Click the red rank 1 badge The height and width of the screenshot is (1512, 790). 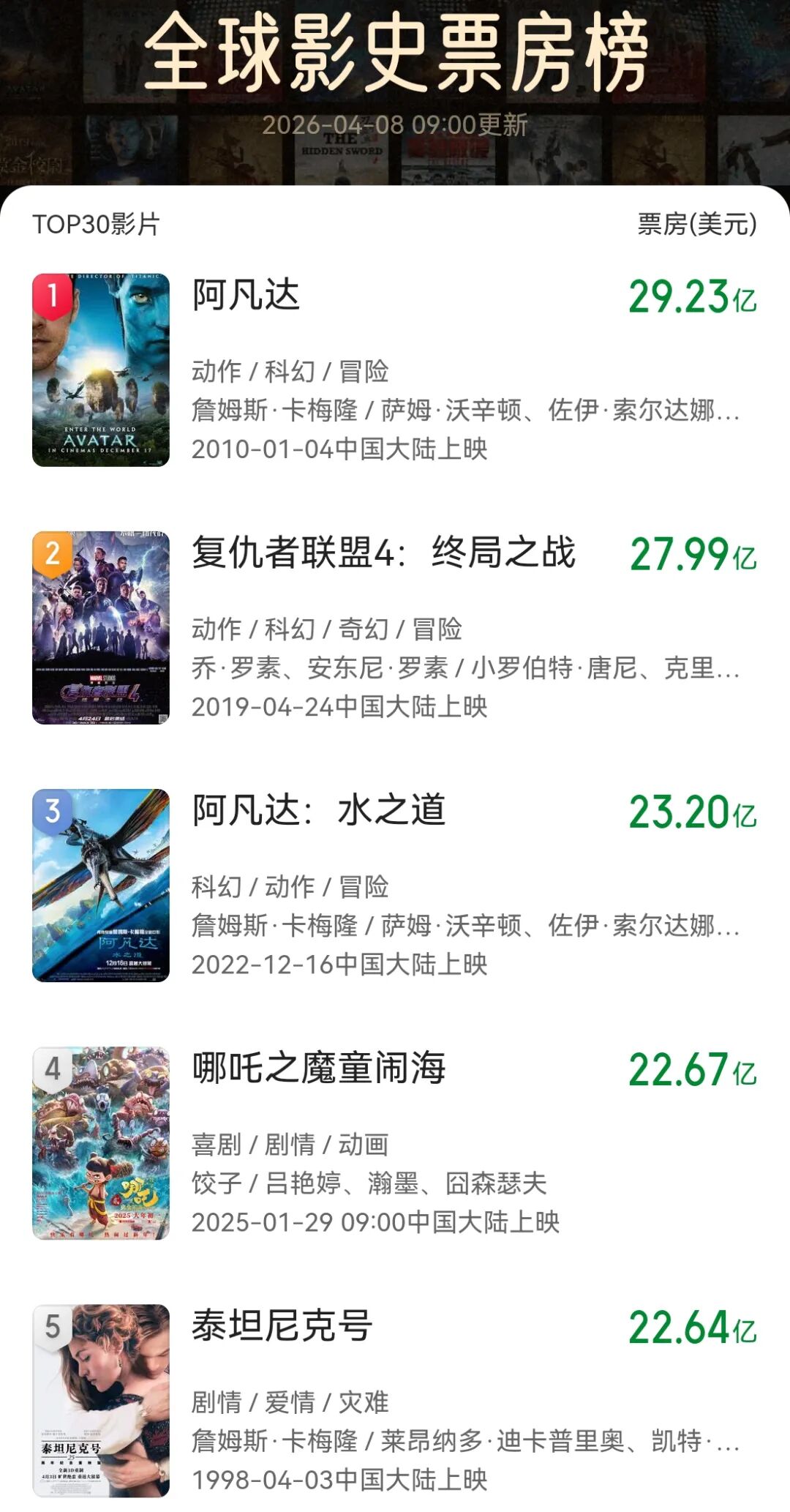[53, 296]
